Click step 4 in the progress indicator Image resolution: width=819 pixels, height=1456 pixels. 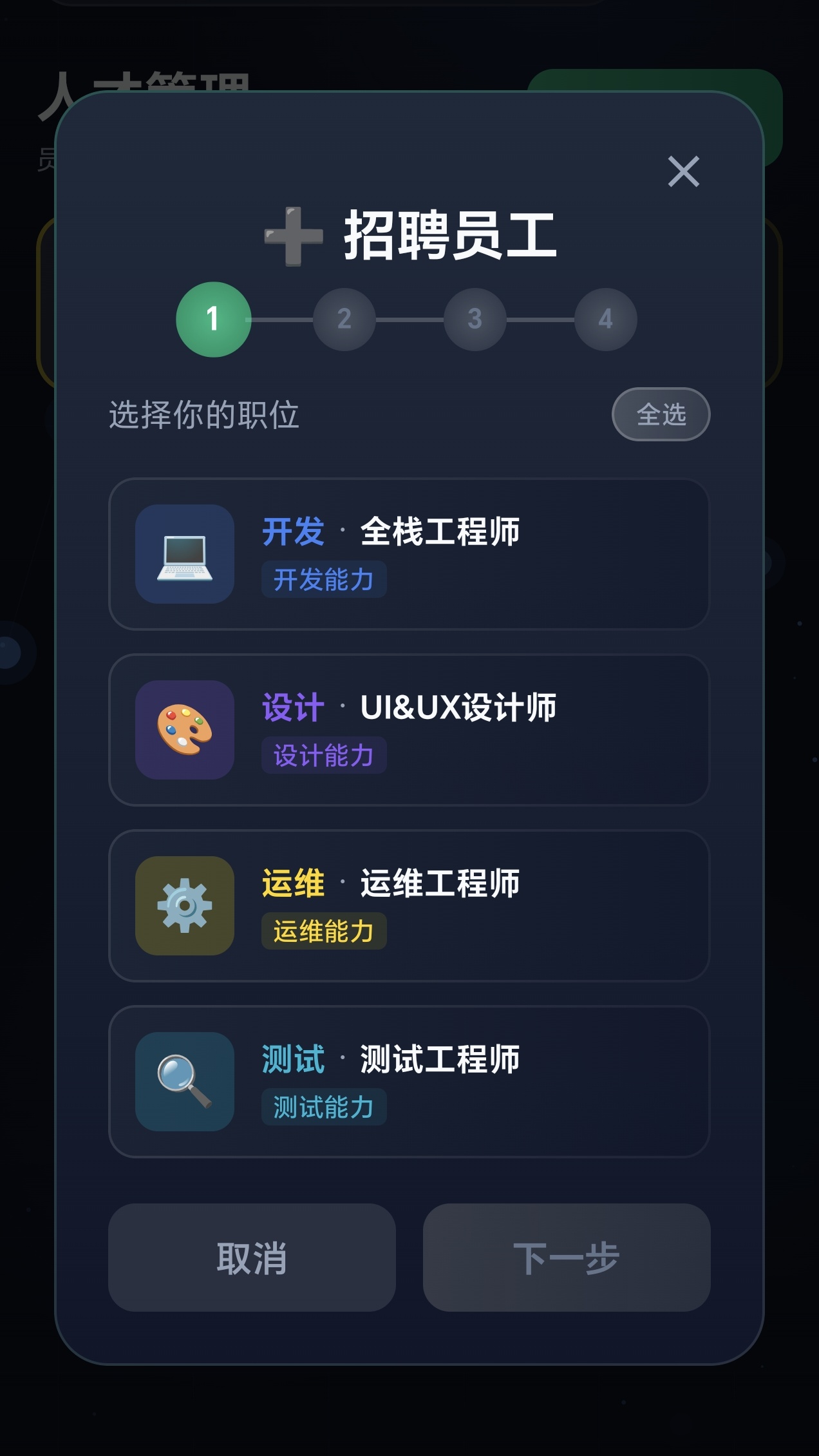click(x=605, y=320)
